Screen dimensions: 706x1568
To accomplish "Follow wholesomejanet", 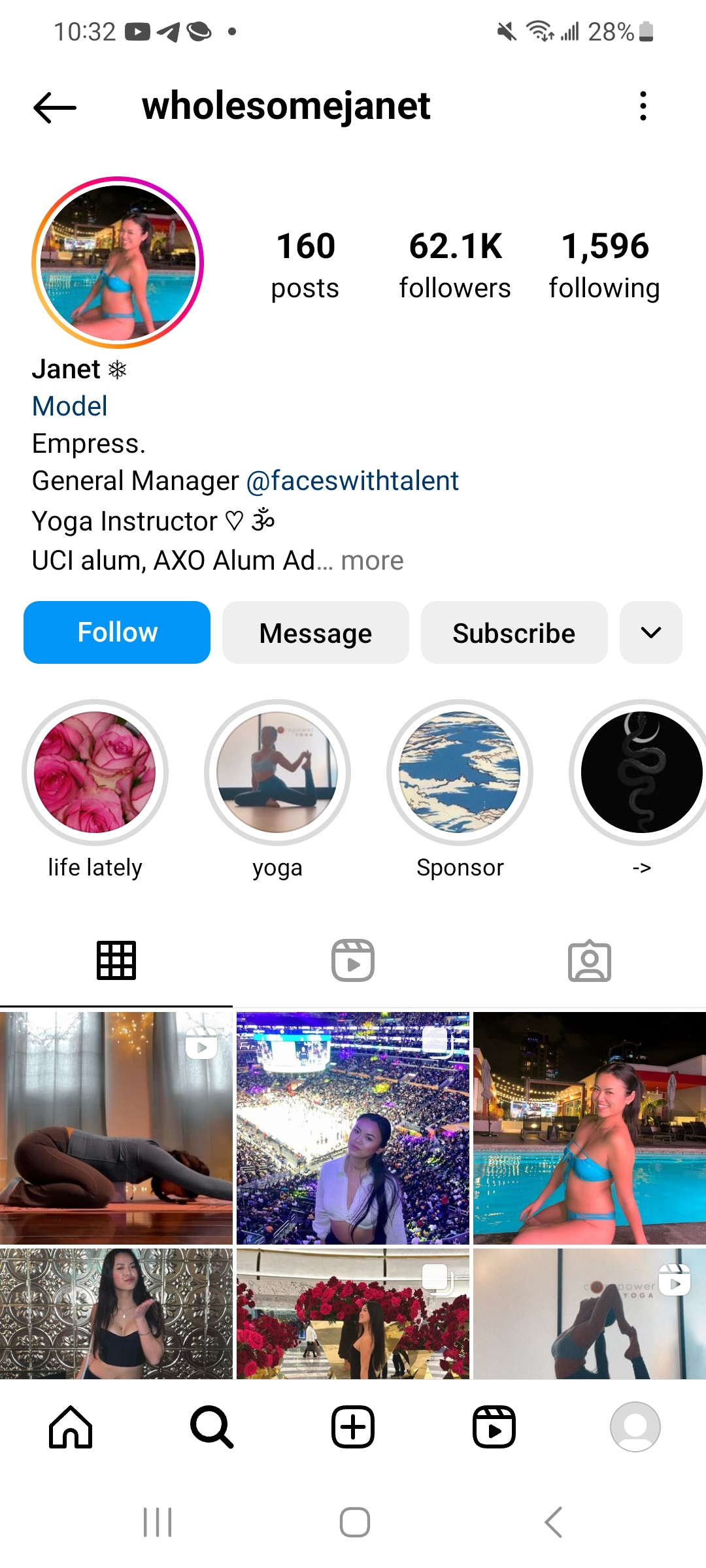I will (117, 632).
